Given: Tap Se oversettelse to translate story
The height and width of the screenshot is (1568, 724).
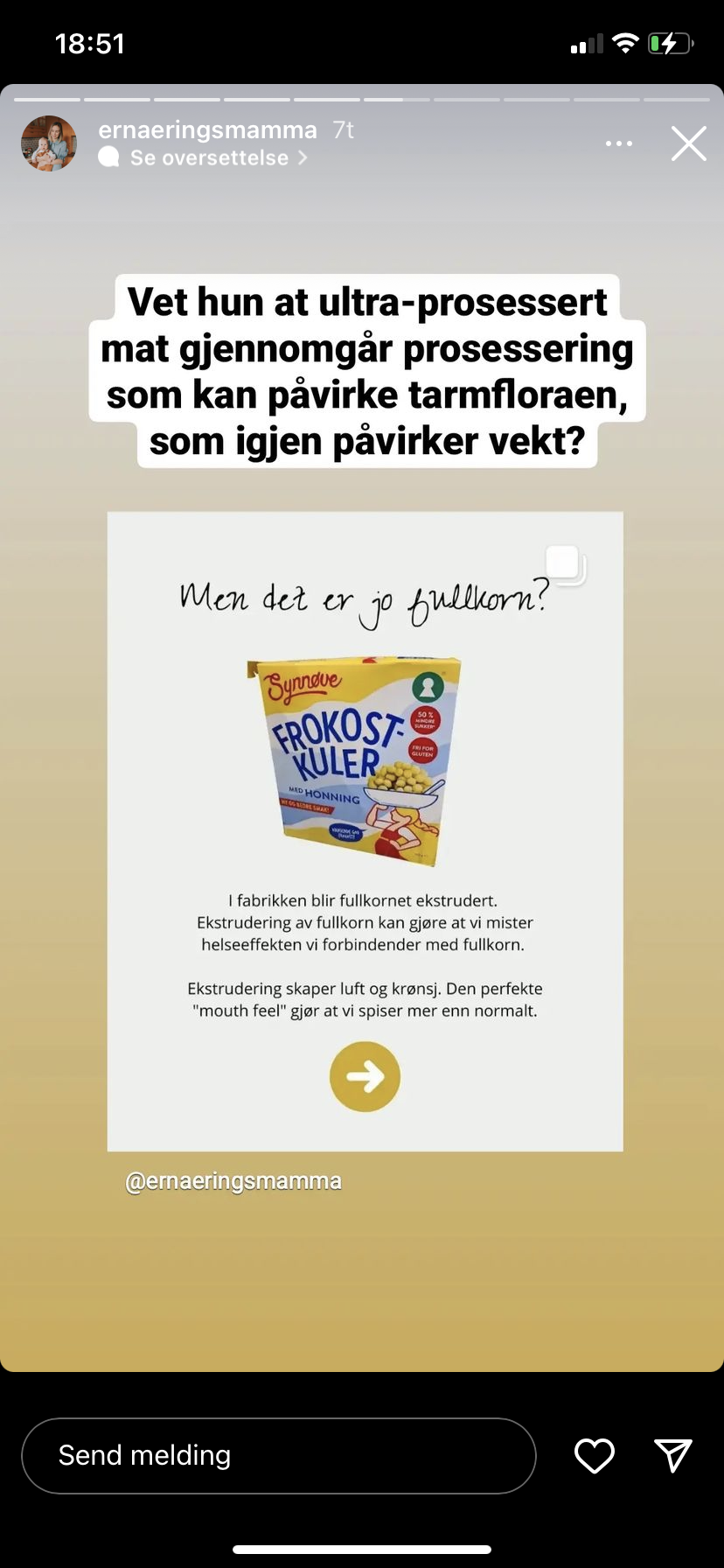Looking at the screenshot, I should coord(209,157).
